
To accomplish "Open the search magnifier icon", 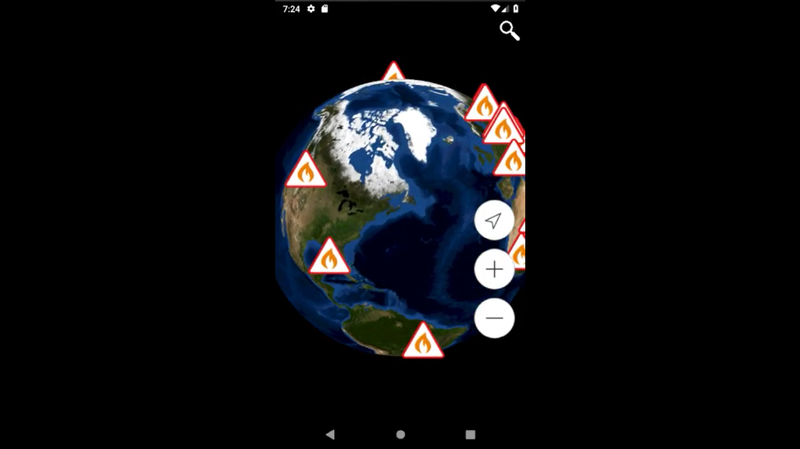I will 510,31.
